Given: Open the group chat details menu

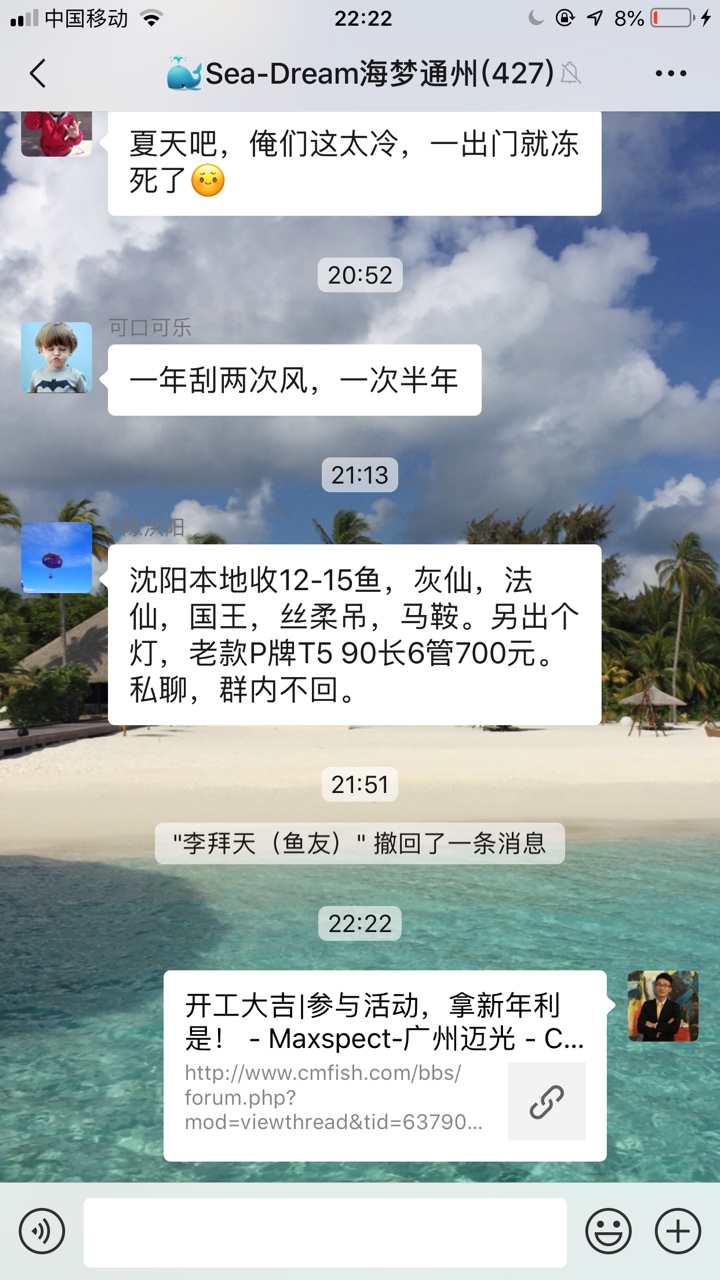Looking at the screenshot, I should (670, 73).
